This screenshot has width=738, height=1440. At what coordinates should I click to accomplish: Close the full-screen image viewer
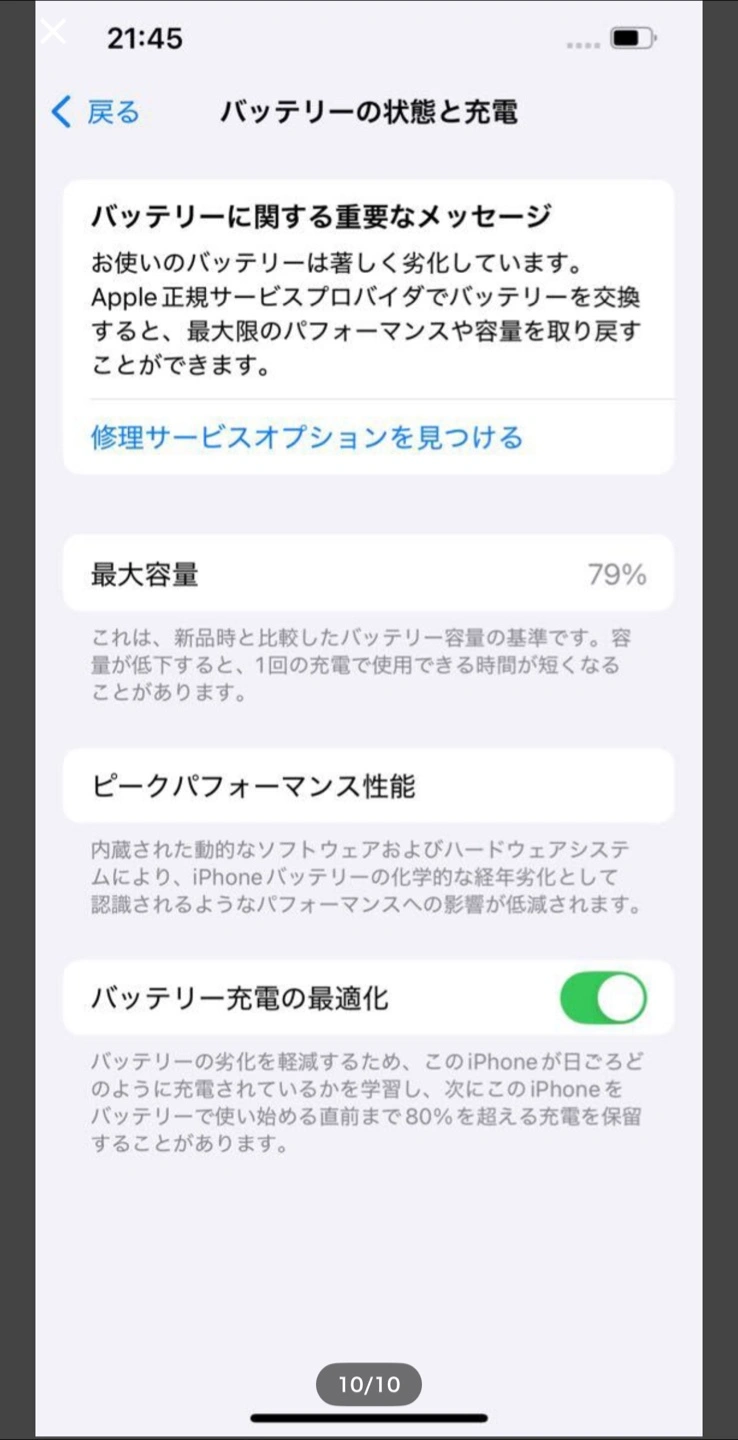(x=53, y=32)
